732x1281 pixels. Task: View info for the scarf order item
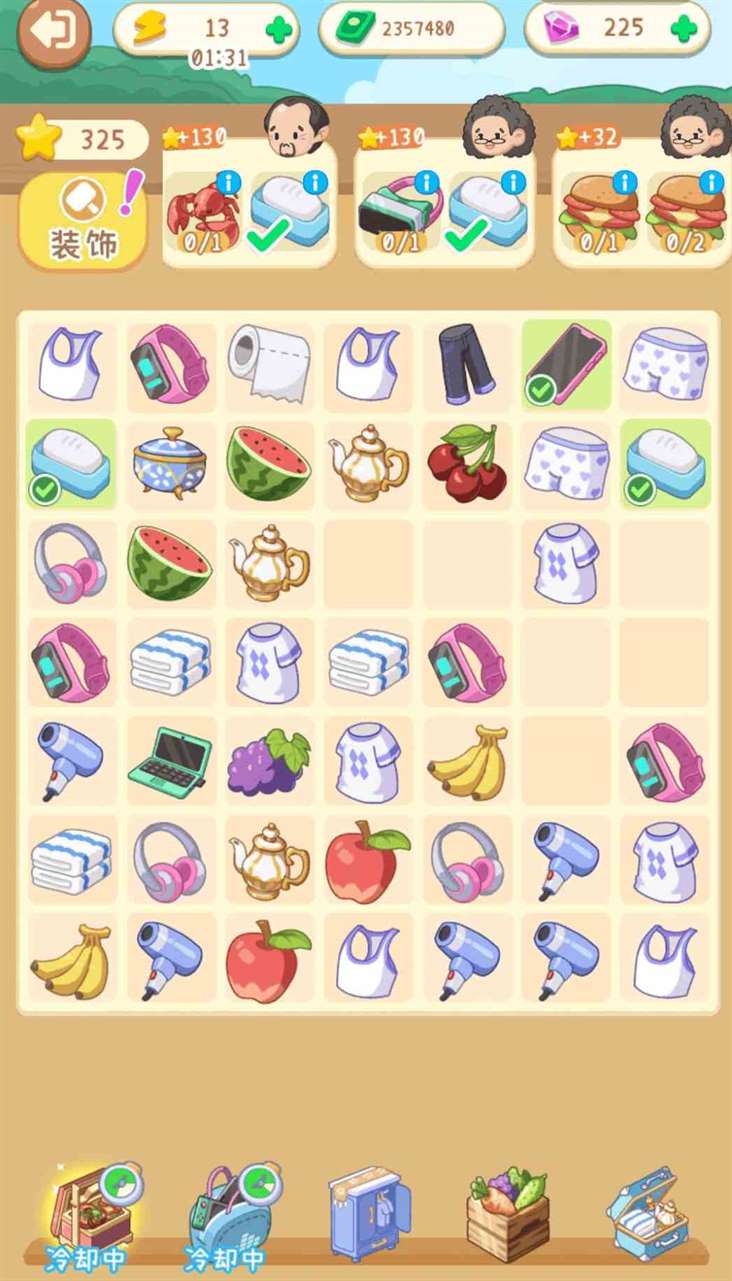pos(427,183)
